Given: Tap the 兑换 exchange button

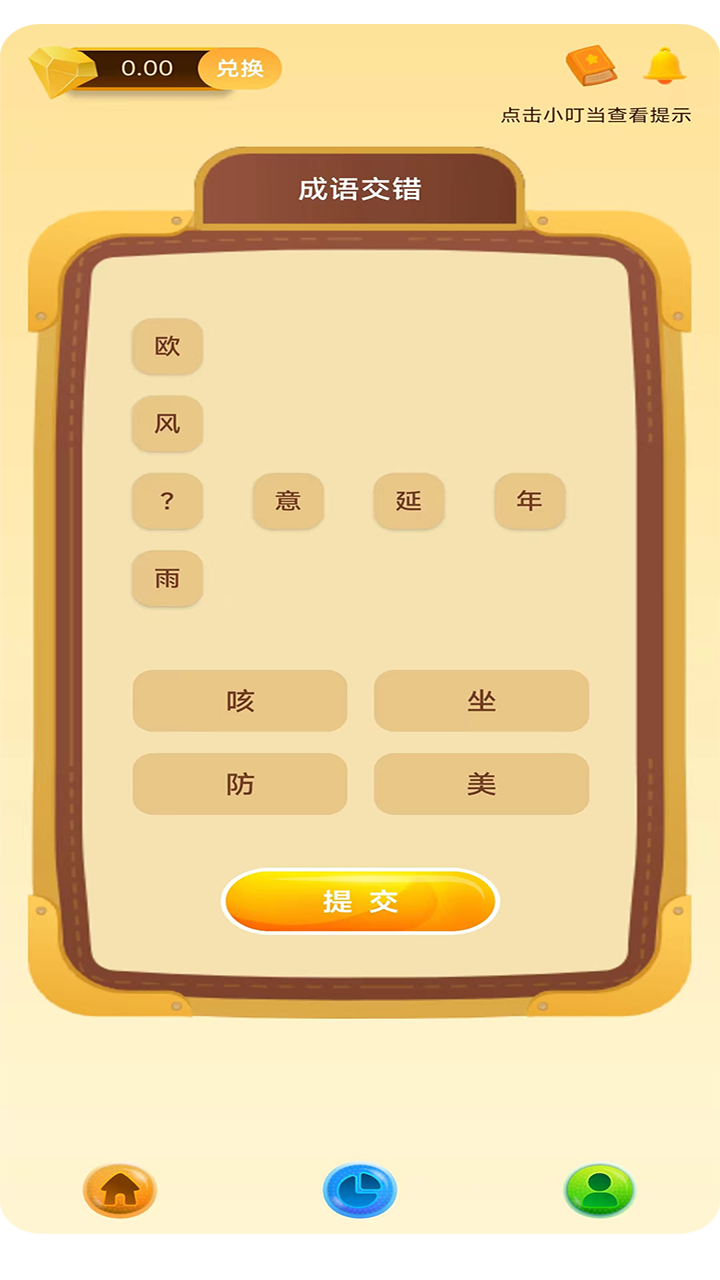Looking at the screenshot, I should click(x=240, y=68).
